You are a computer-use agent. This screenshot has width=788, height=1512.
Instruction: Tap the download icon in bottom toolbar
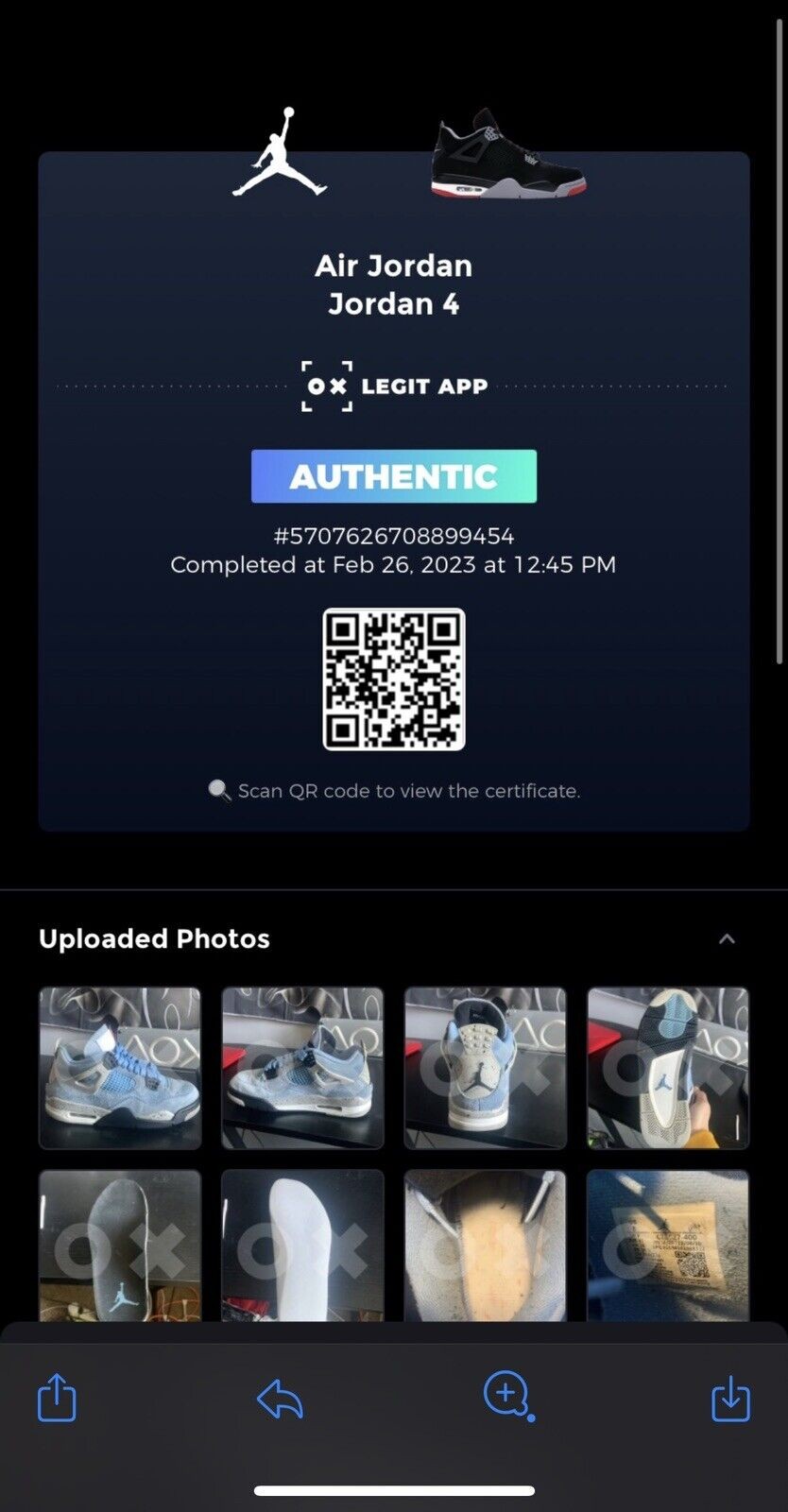(x=730, y=1398)
